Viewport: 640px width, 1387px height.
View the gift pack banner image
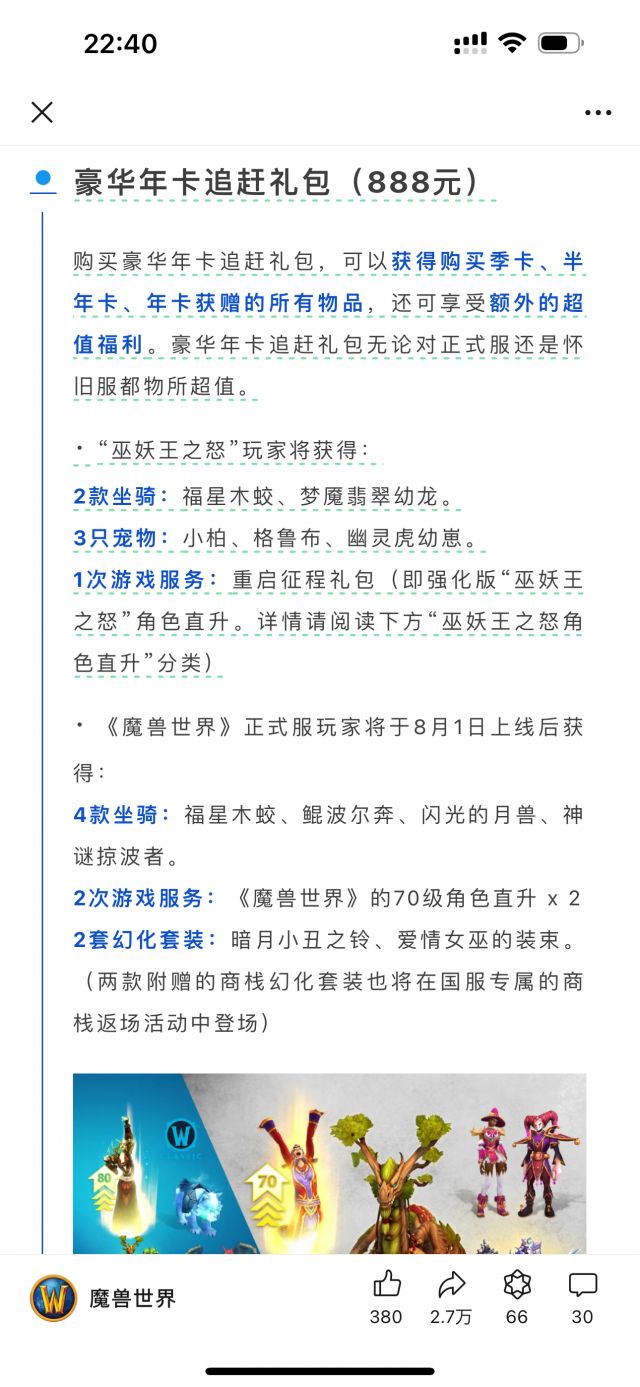click(329, 1164)
